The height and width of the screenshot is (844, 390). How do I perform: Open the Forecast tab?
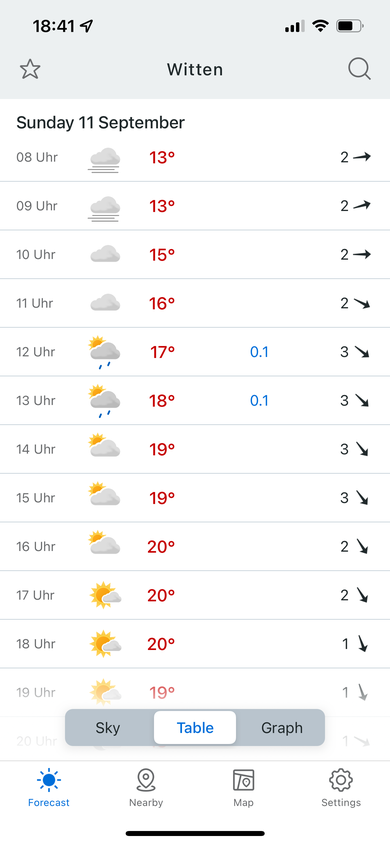[49, 788]
